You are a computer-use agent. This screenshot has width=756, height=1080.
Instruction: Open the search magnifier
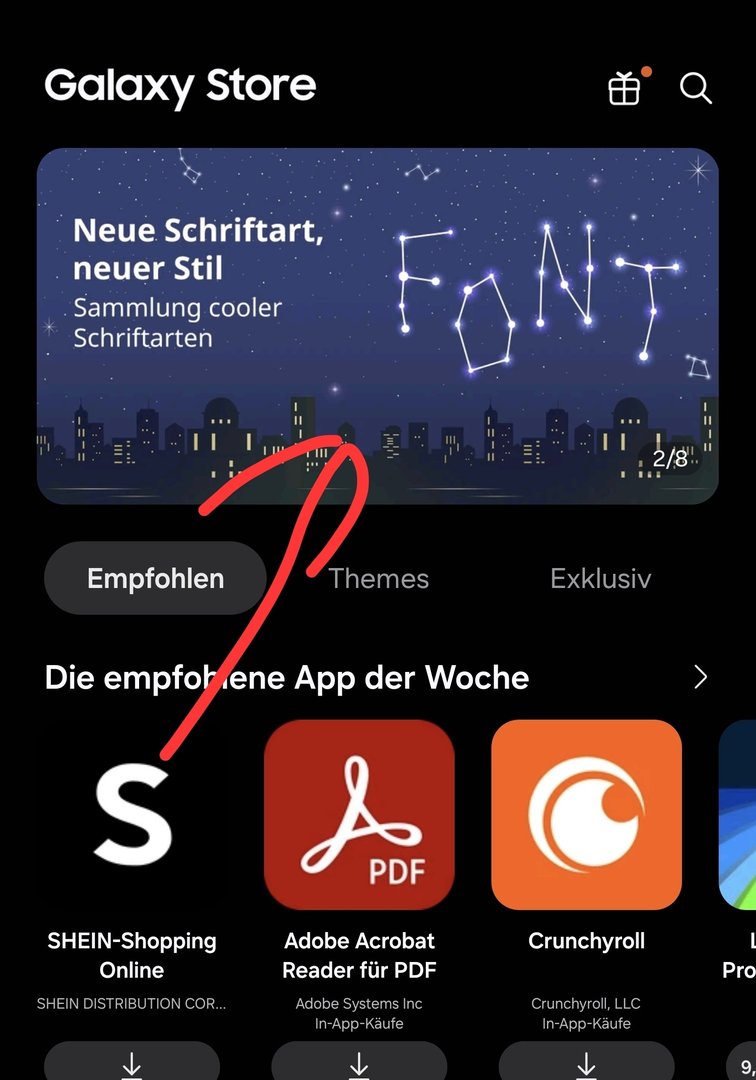[x=695, y=88]
